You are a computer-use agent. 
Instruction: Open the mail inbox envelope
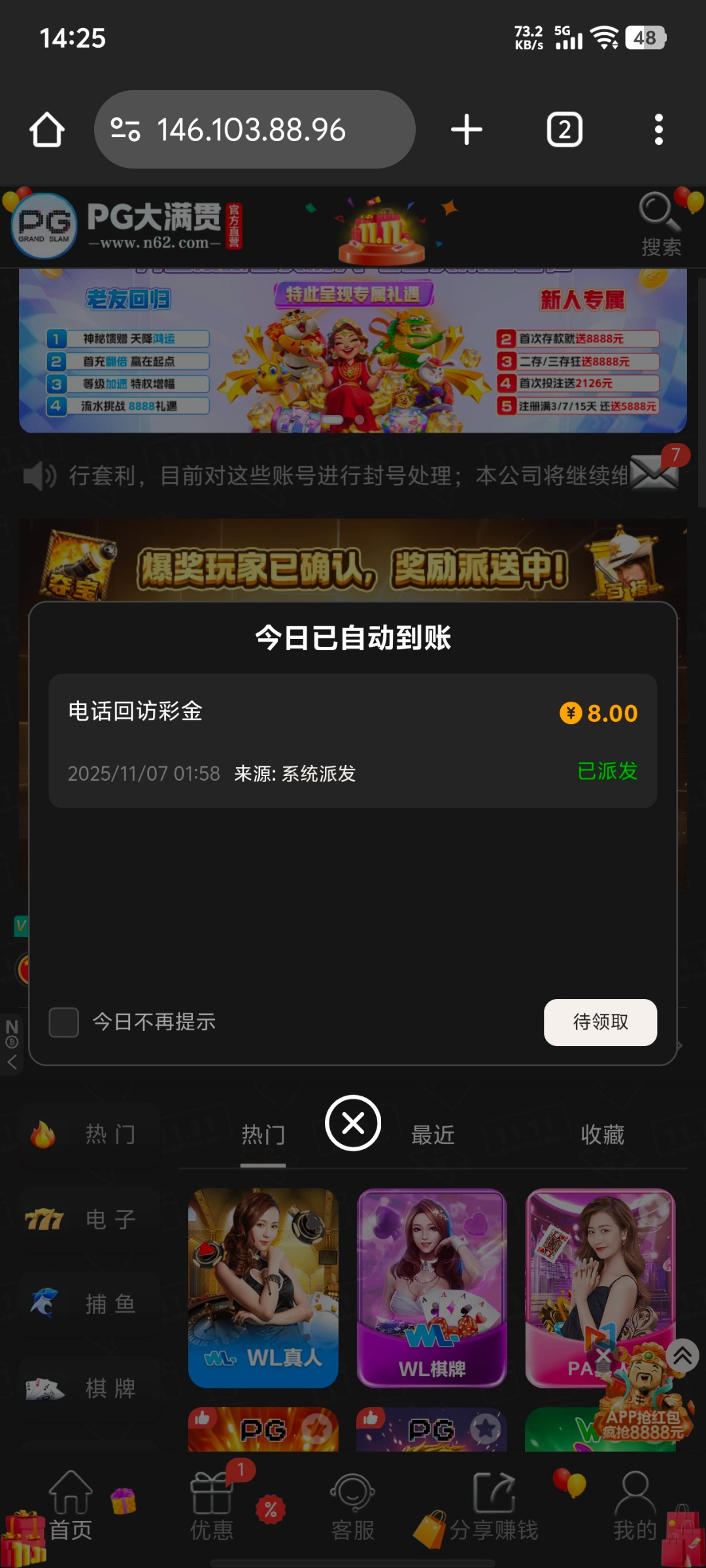654,473
